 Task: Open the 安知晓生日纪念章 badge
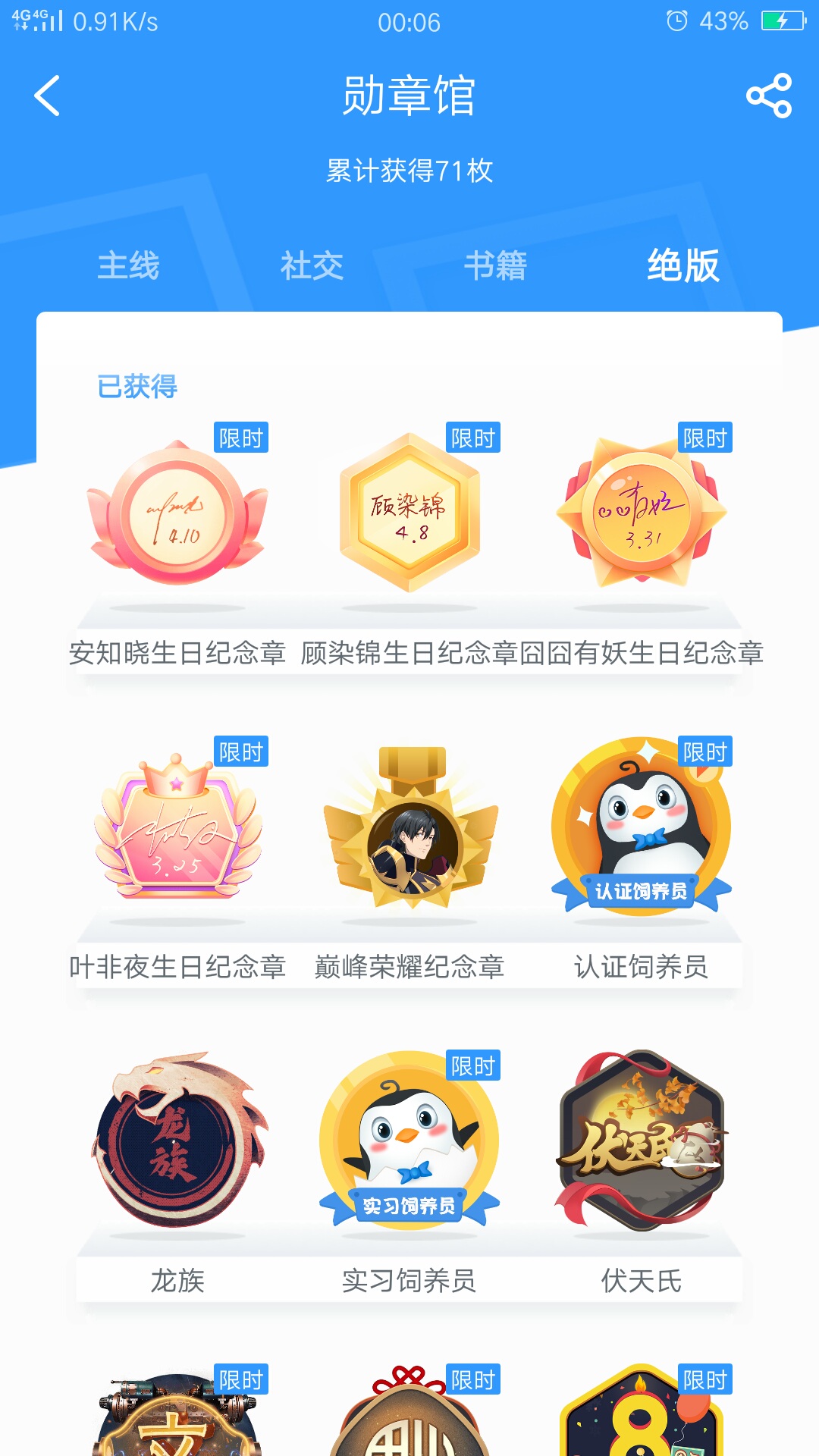click(177, 513)
